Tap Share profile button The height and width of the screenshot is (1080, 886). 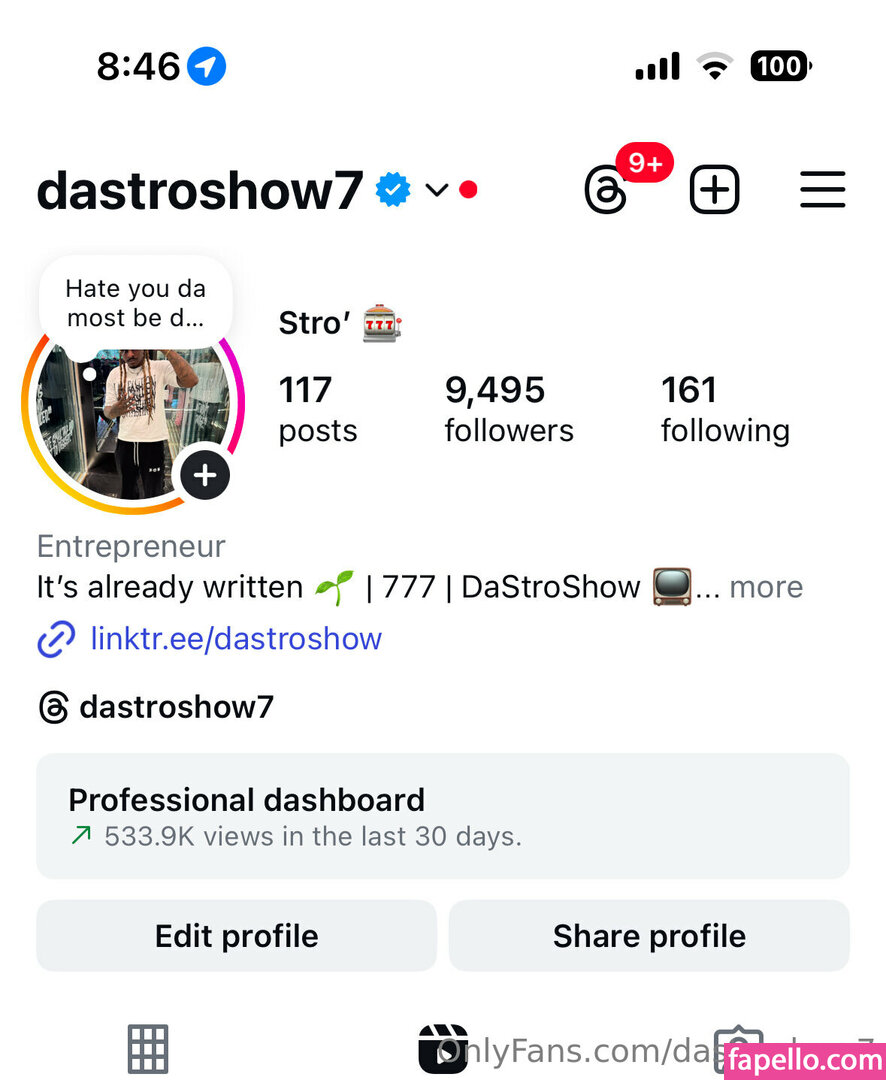648,936
